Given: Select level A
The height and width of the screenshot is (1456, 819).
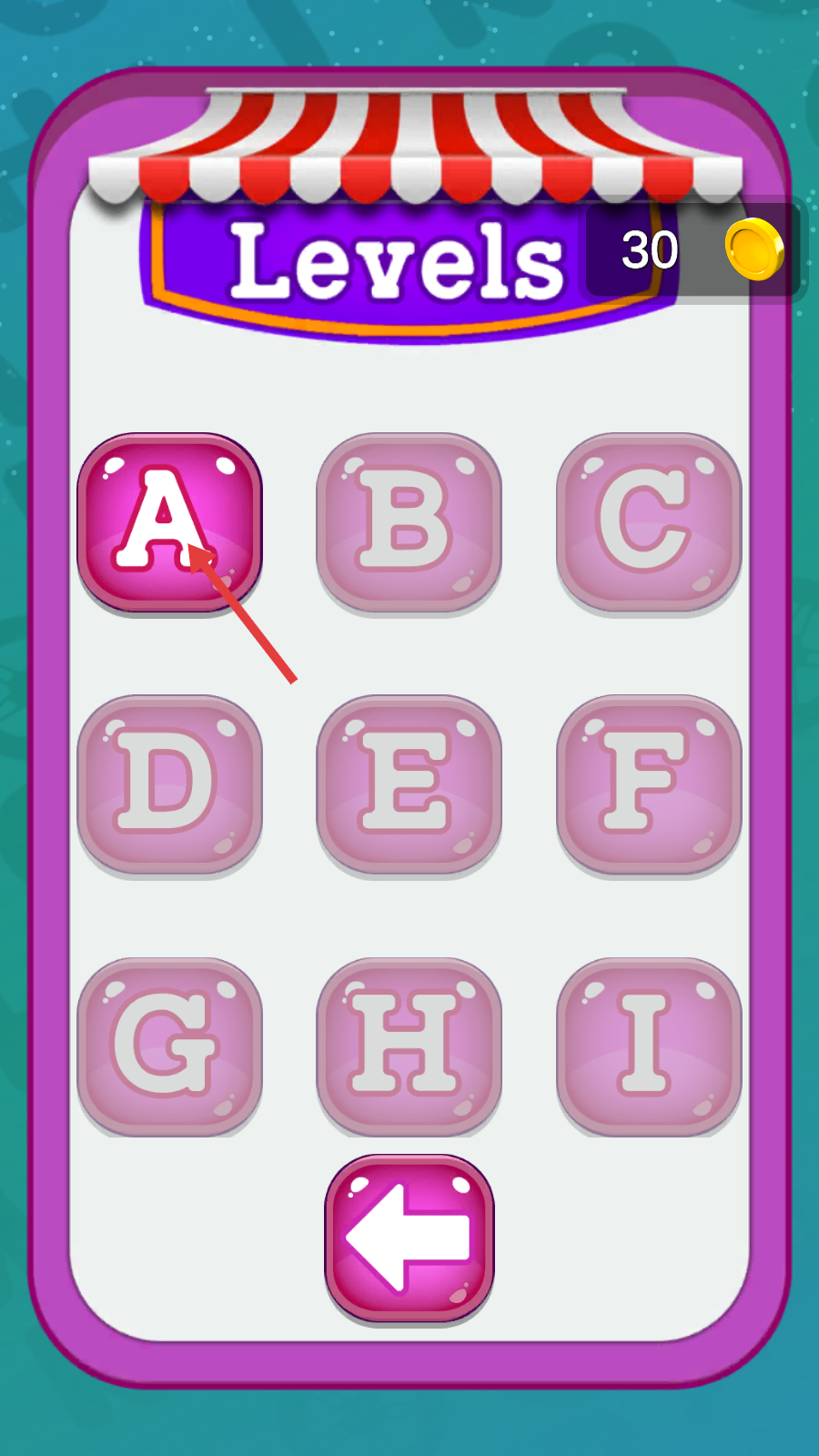Looking at the screenshot, I should (x=170, y=523).
